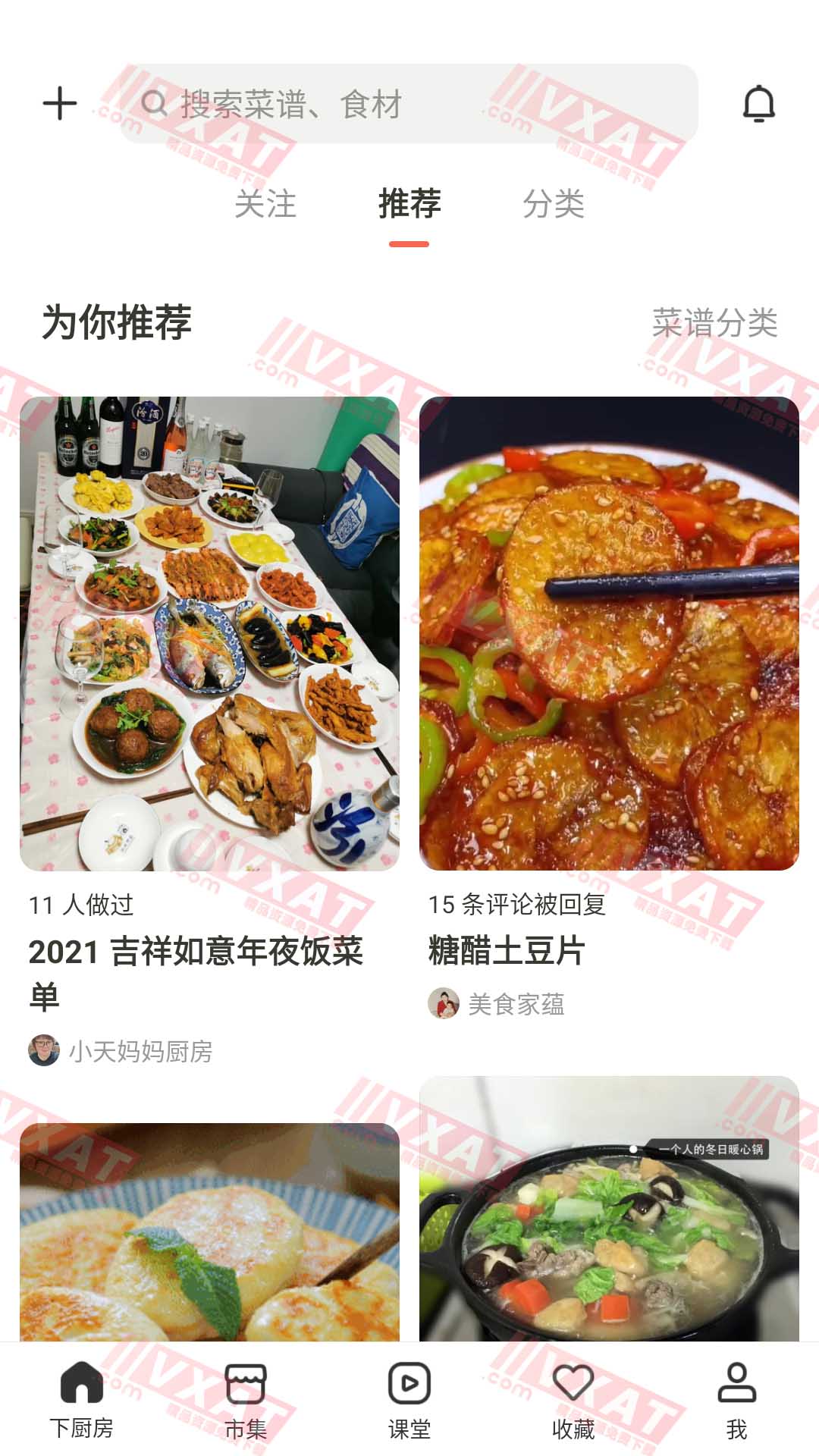Viewport: 819px width, 1456px height.
Task: Tap the plus icon to add a recipe
Action: click(60, 103)
